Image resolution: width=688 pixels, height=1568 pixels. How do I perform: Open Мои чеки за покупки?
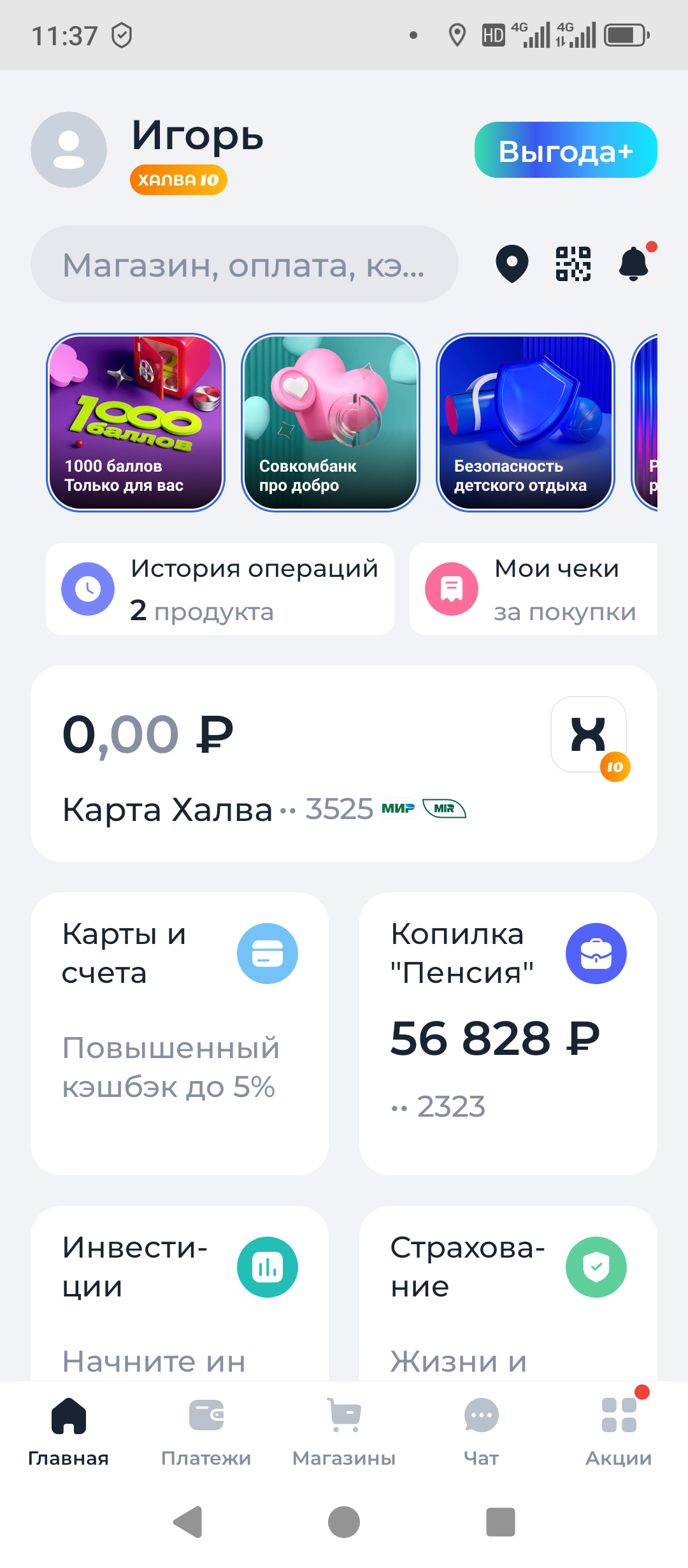point(534,589)
